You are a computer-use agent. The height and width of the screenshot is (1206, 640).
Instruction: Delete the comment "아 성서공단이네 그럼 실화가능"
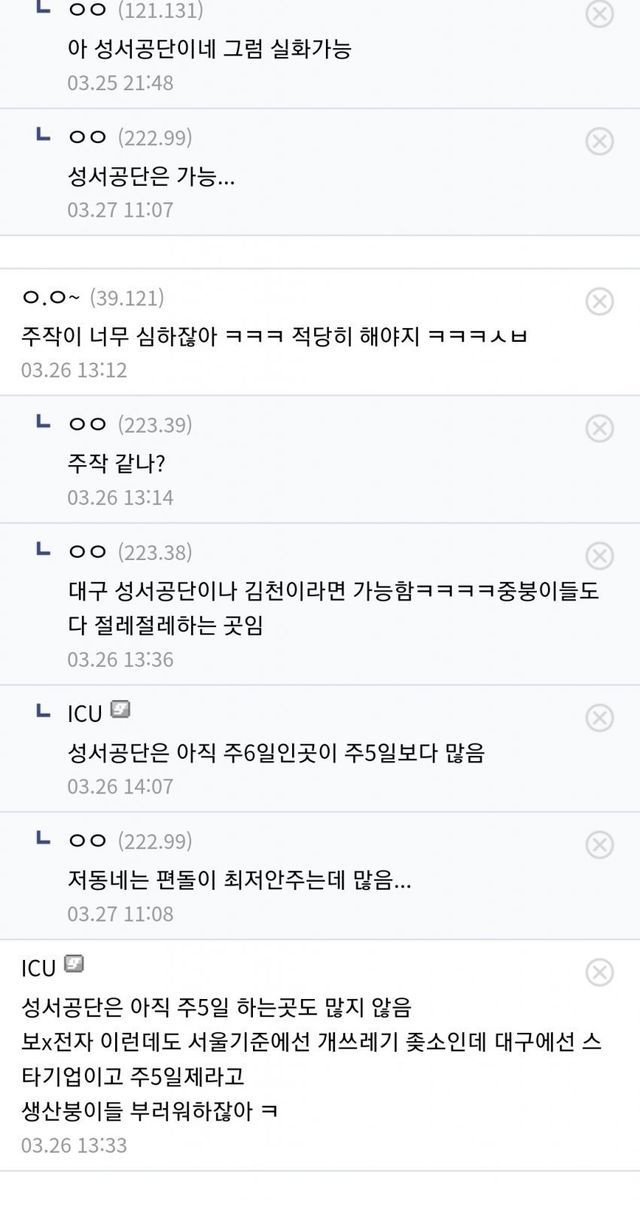tap(598, 14)
